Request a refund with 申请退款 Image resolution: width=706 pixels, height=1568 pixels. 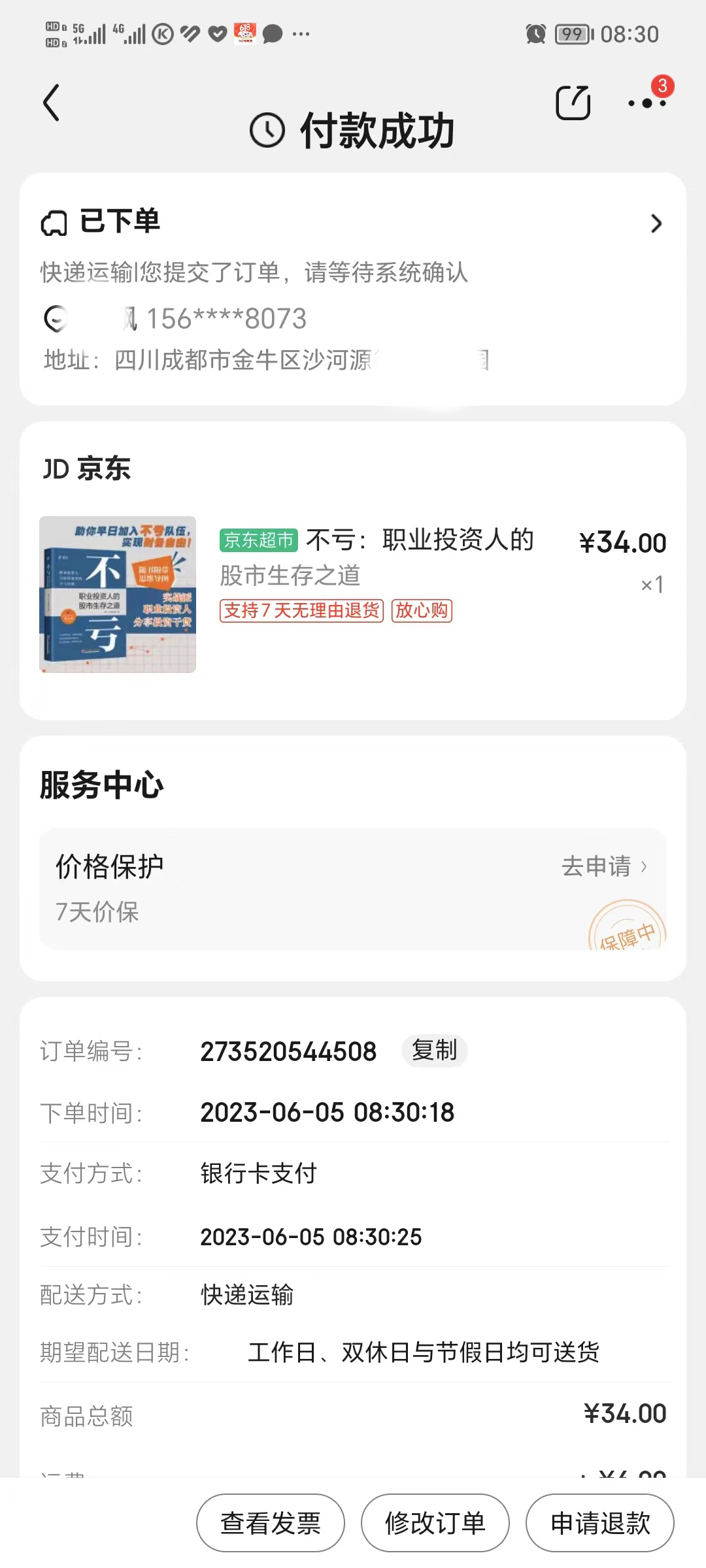pyautogui.click(x=599, y=1523)
